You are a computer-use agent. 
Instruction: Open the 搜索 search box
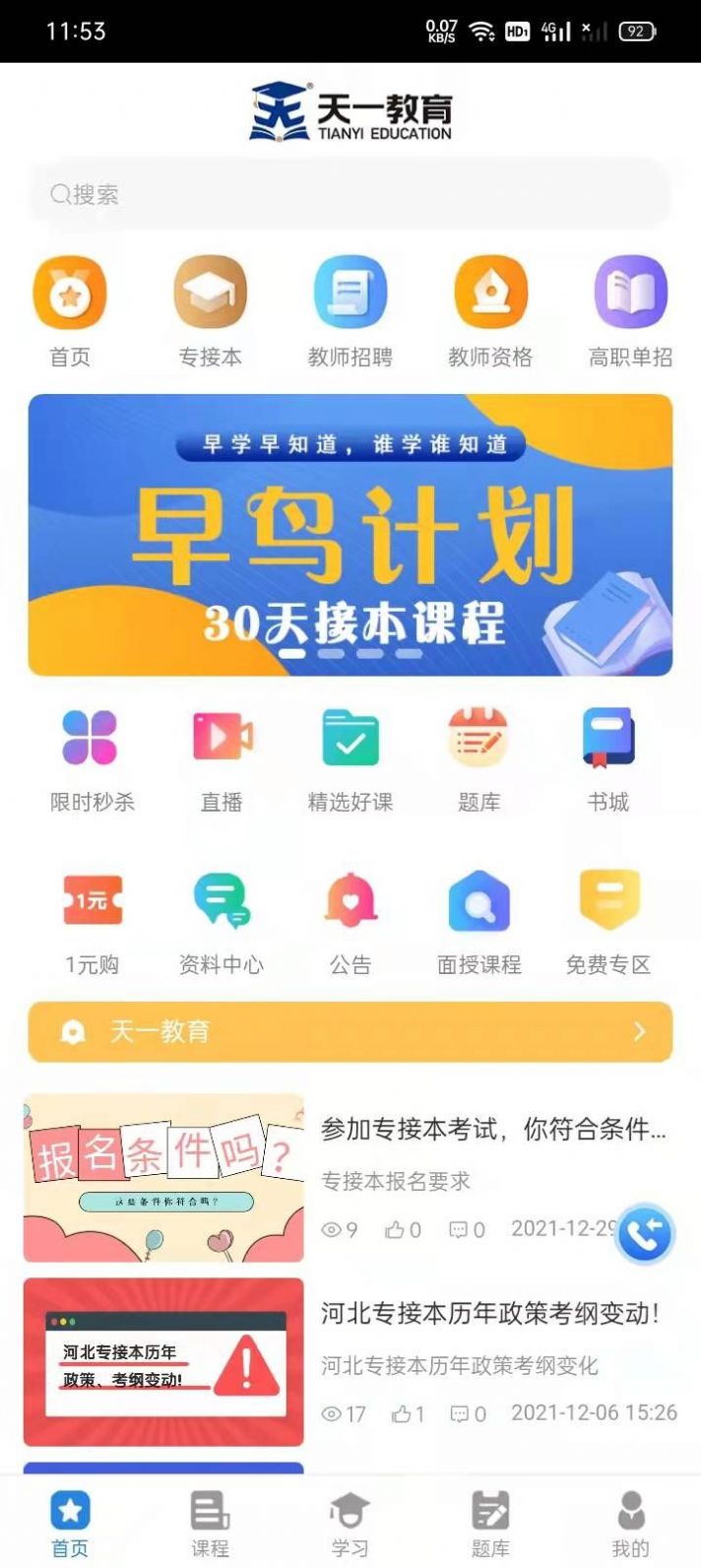(350, 194)
